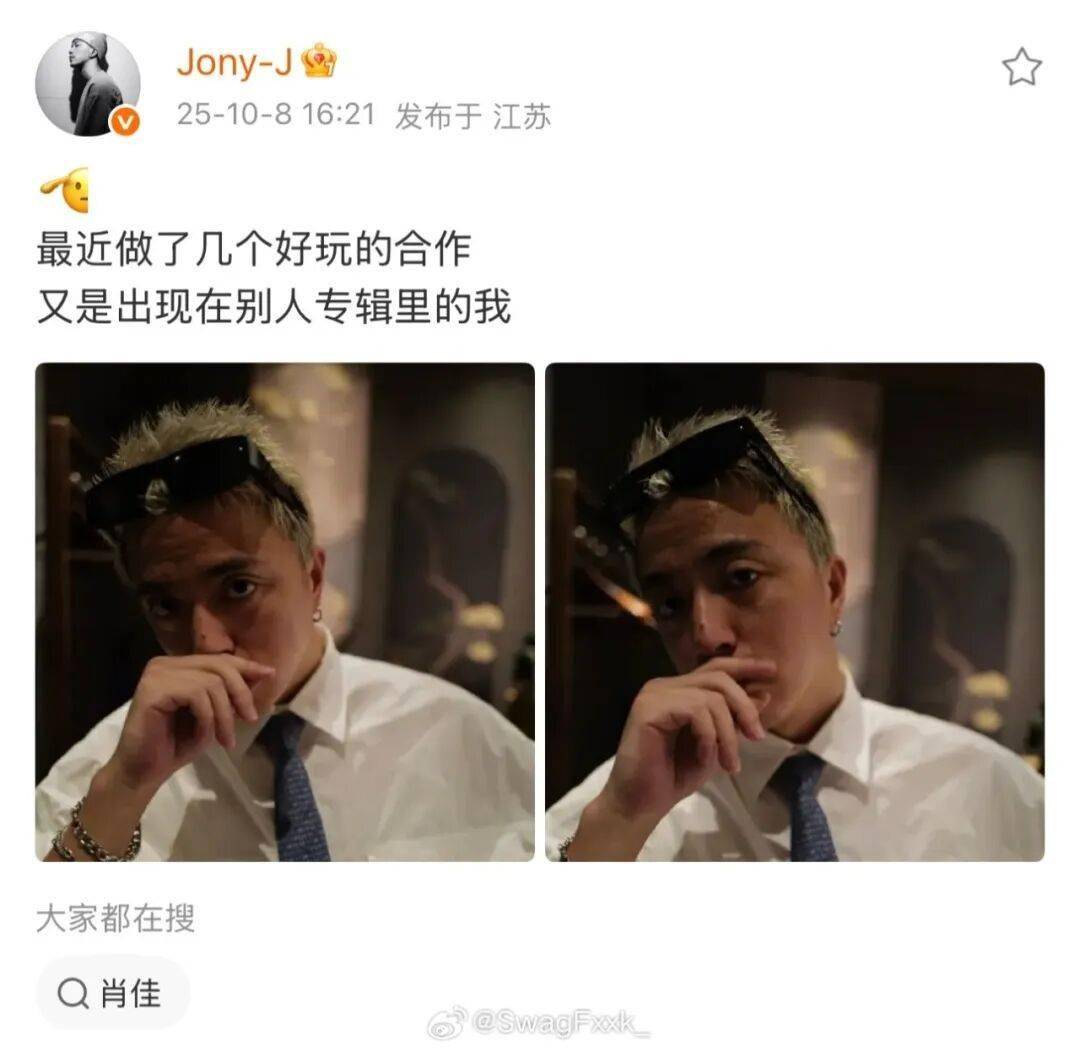The width and height of the screenshot is (1080, 1051).
Task: View the second photo in the post
Action: coord(795,611)
